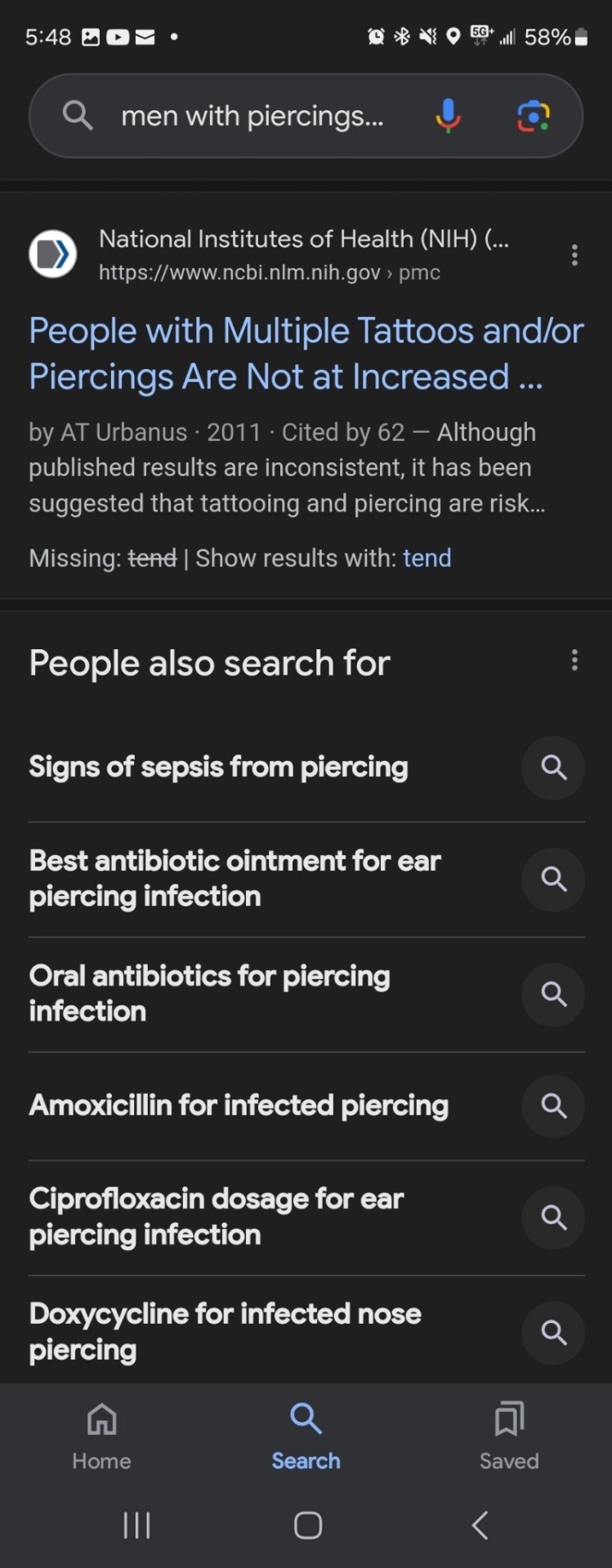
Task: Search 'Best antibiotic ointment for ear piercing infection'
Action: pos(235,879)
